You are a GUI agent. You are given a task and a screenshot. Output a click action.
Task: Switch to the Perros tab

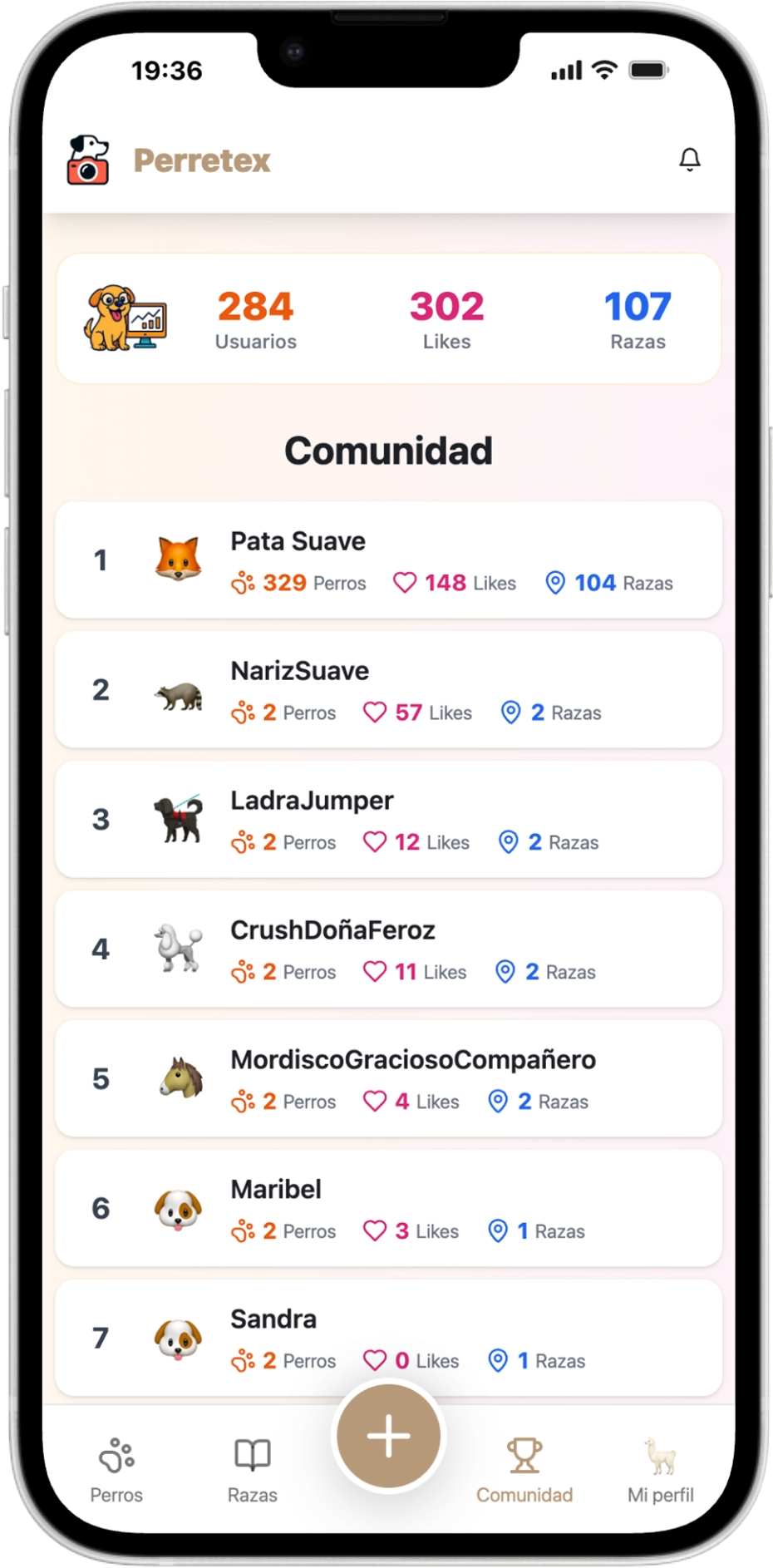coord(116,1470)
